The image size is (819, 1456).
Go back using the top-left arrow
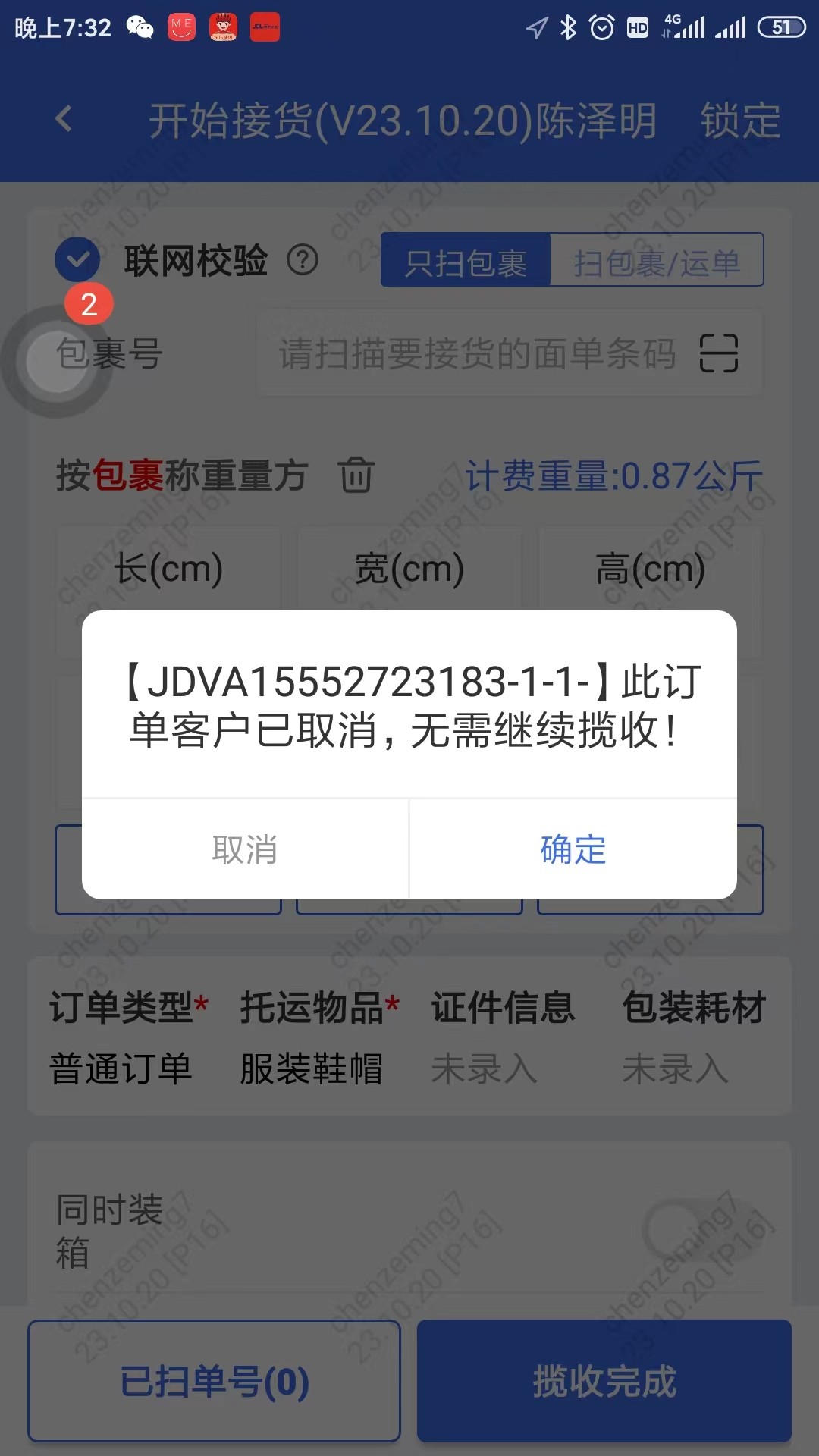(64, 119)
